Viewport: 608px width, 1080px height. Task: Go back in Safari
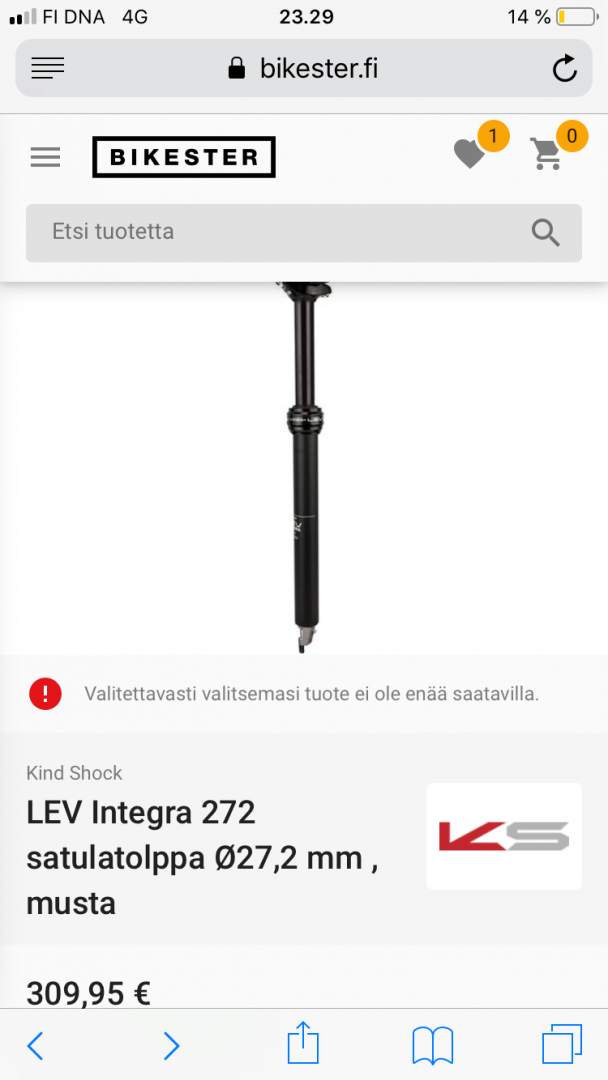click(x=35, y=1046)
